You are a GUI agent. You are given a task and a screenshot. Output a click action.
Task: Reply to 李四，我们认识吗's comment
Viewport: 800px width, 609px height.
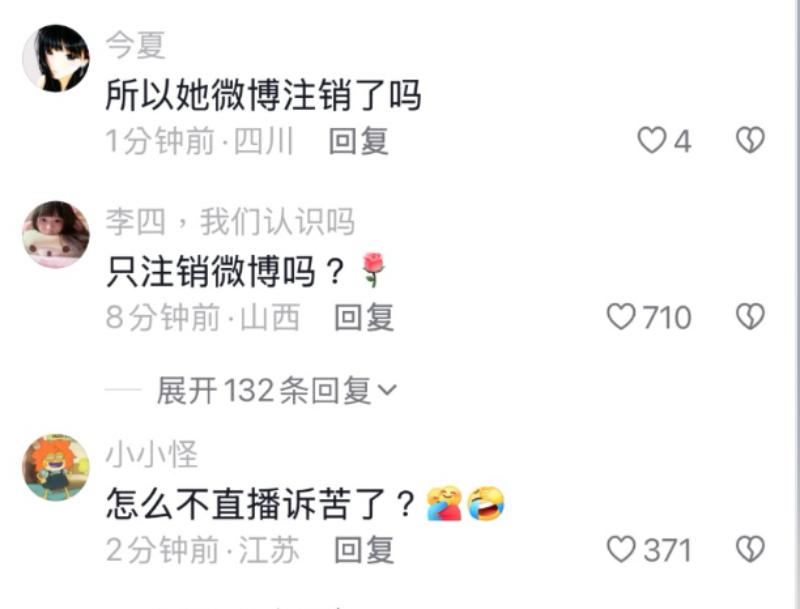click(x=364, y=317)
